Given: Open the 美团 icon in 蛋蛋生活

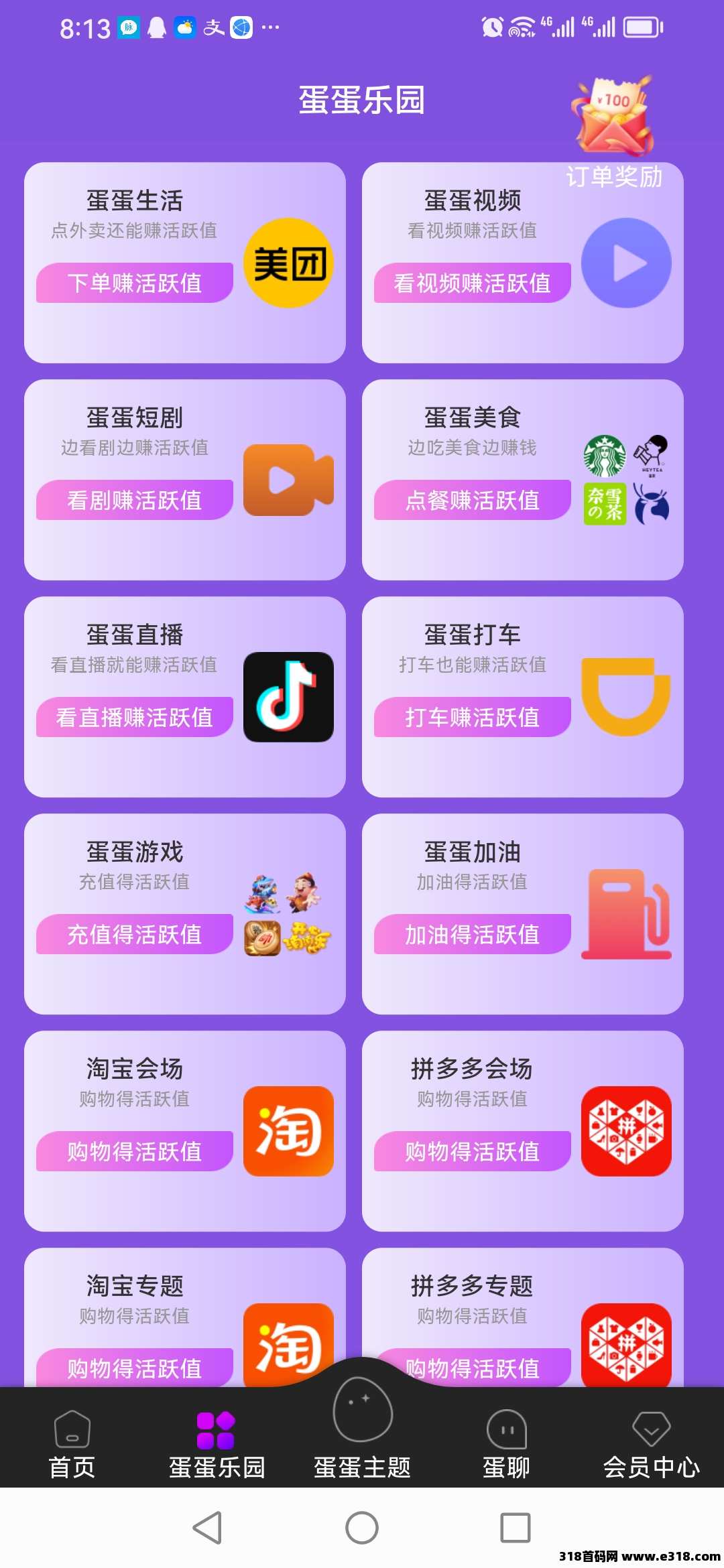Looking at the screenshot, I should (x=288, y=263).
